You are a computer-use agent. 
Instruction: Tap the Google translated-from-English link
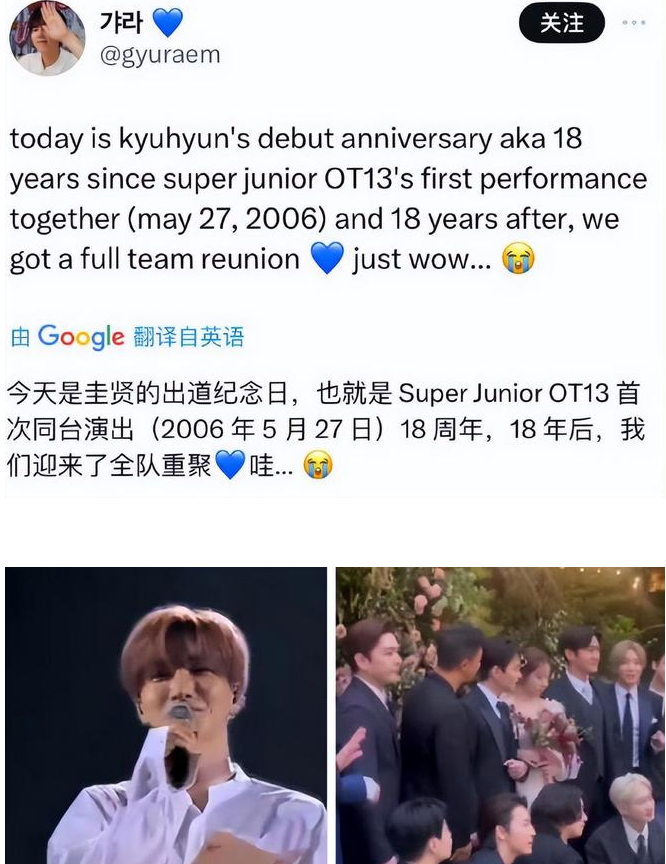point(127,337)
